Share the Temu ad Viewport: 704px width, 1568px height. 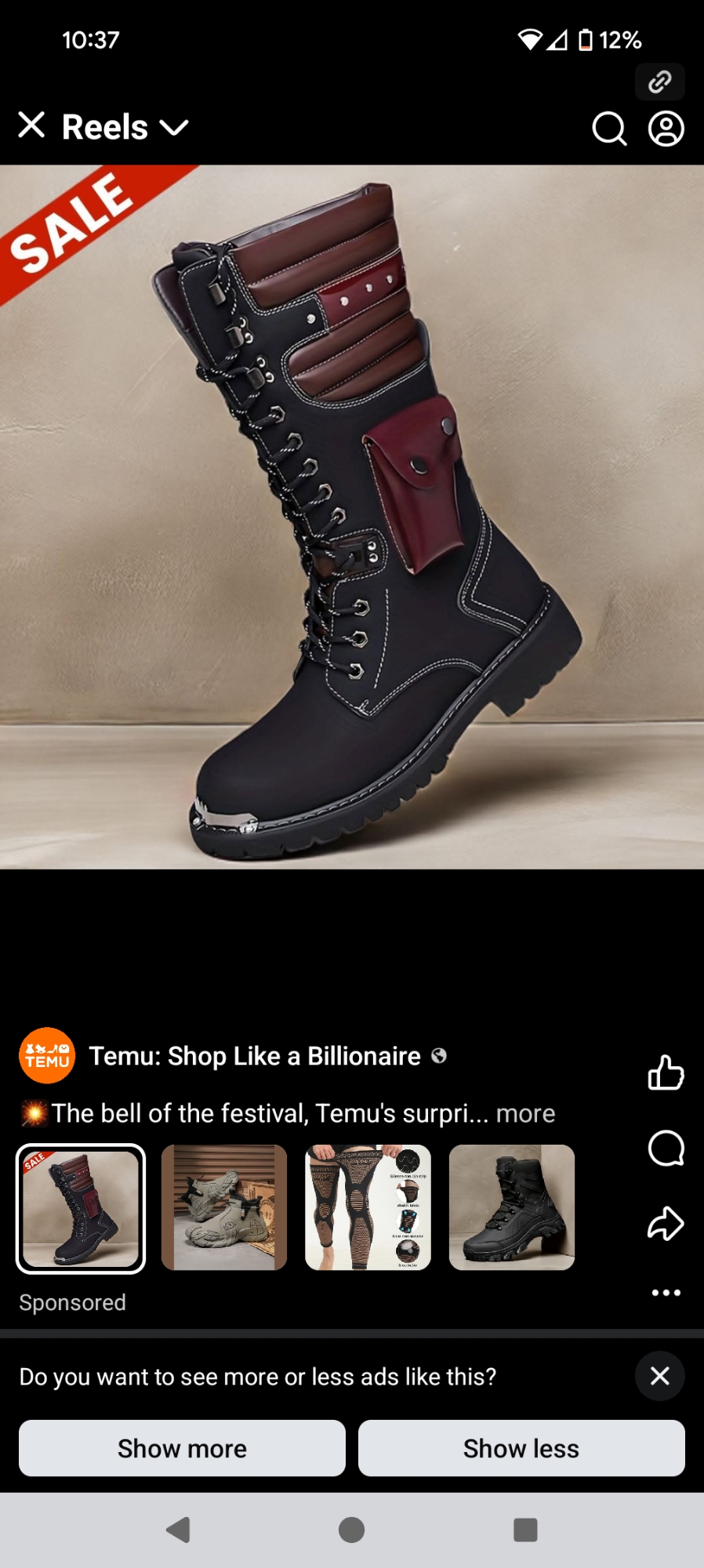point(666,1223)
